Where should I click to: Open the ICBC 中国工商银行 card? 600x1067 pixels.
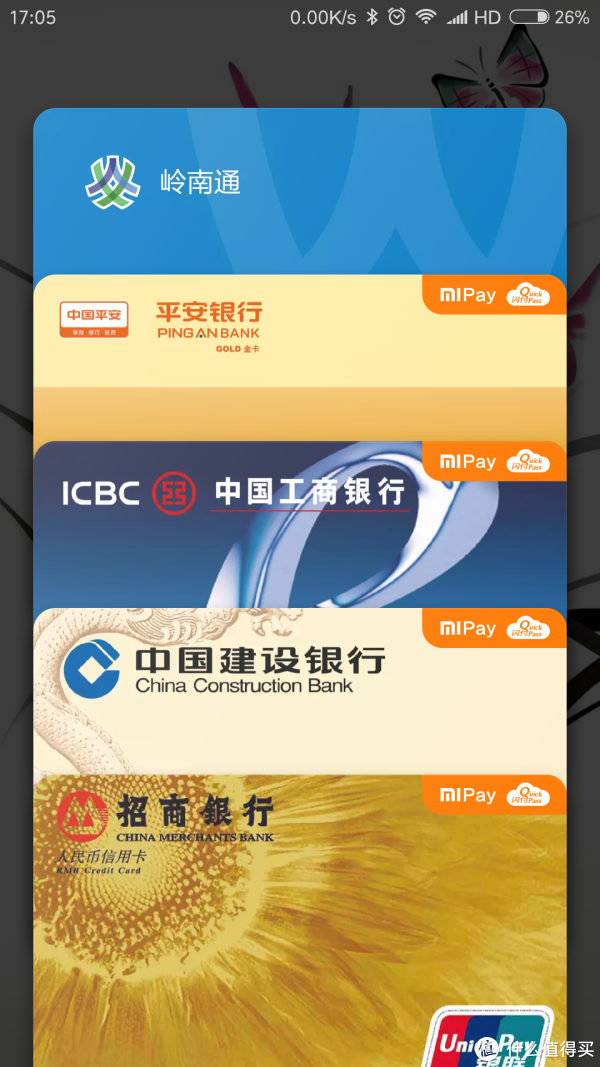[299, 525]
